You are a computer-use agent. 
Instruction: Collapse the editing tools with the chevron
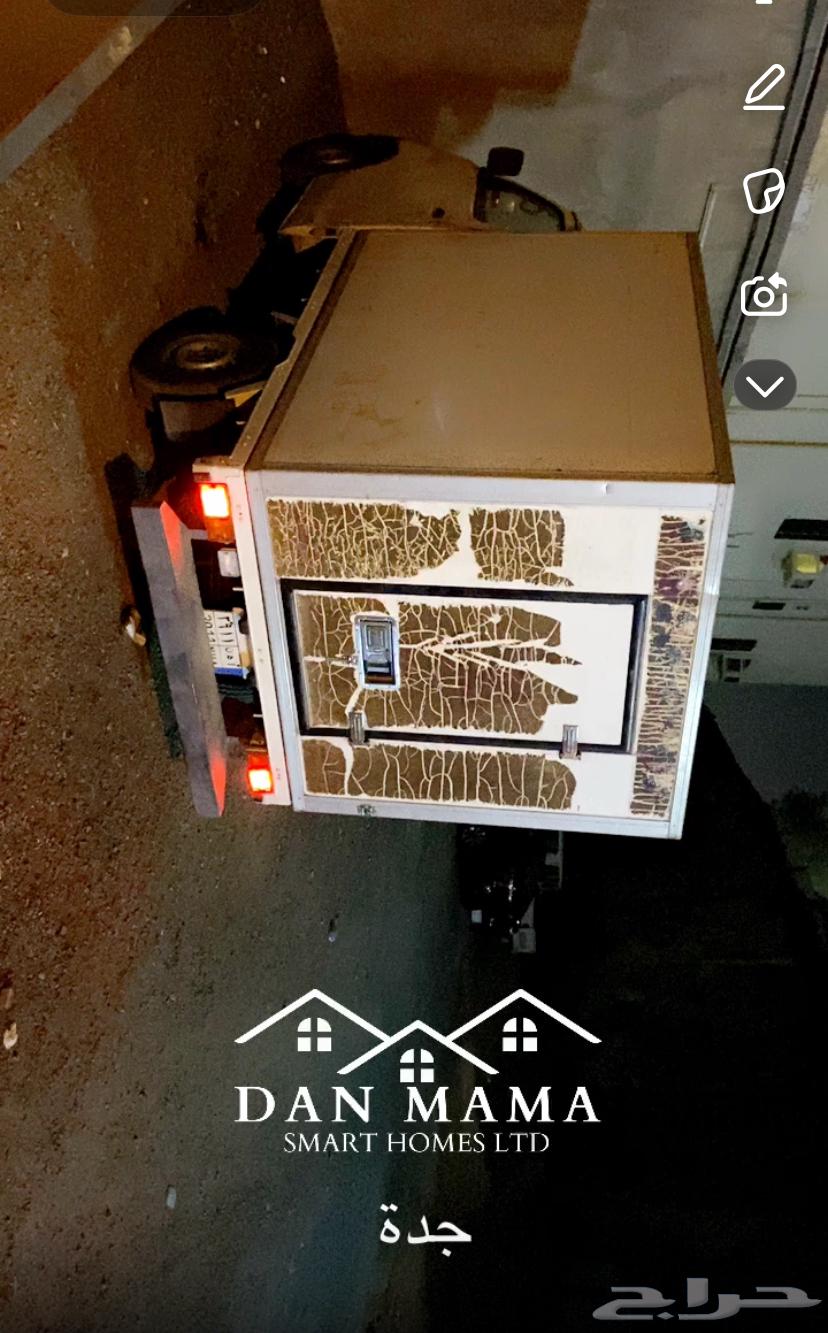765,385
